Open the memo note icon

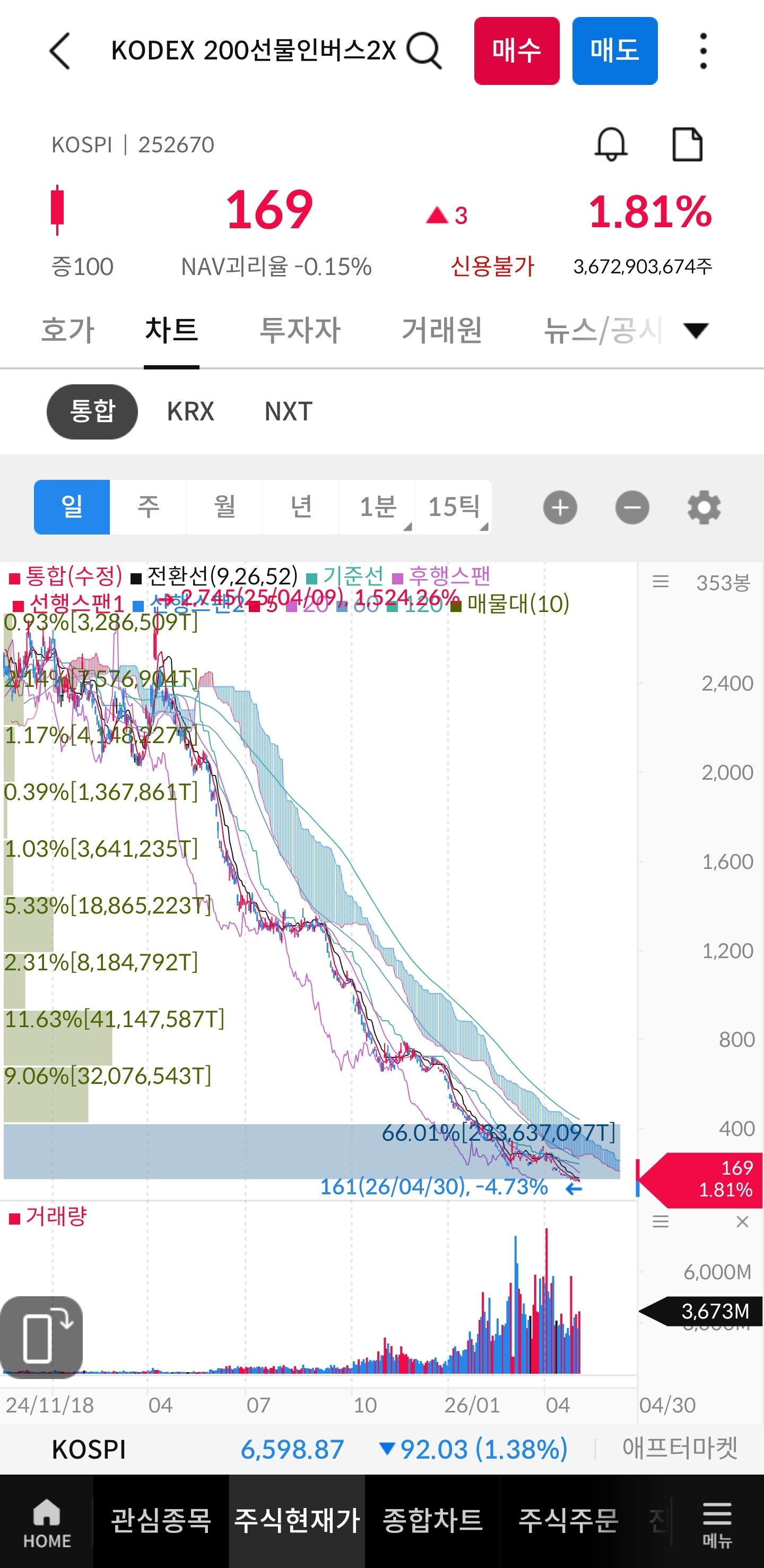click(688, 144)
